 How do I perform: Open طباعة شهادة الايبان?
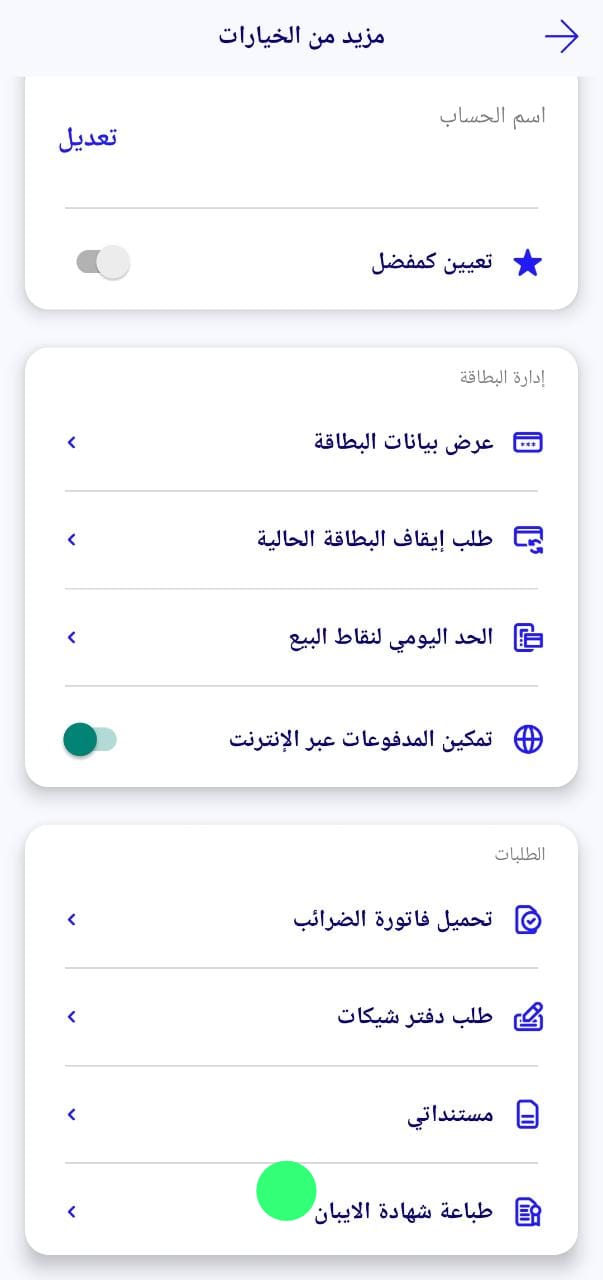404,1212
